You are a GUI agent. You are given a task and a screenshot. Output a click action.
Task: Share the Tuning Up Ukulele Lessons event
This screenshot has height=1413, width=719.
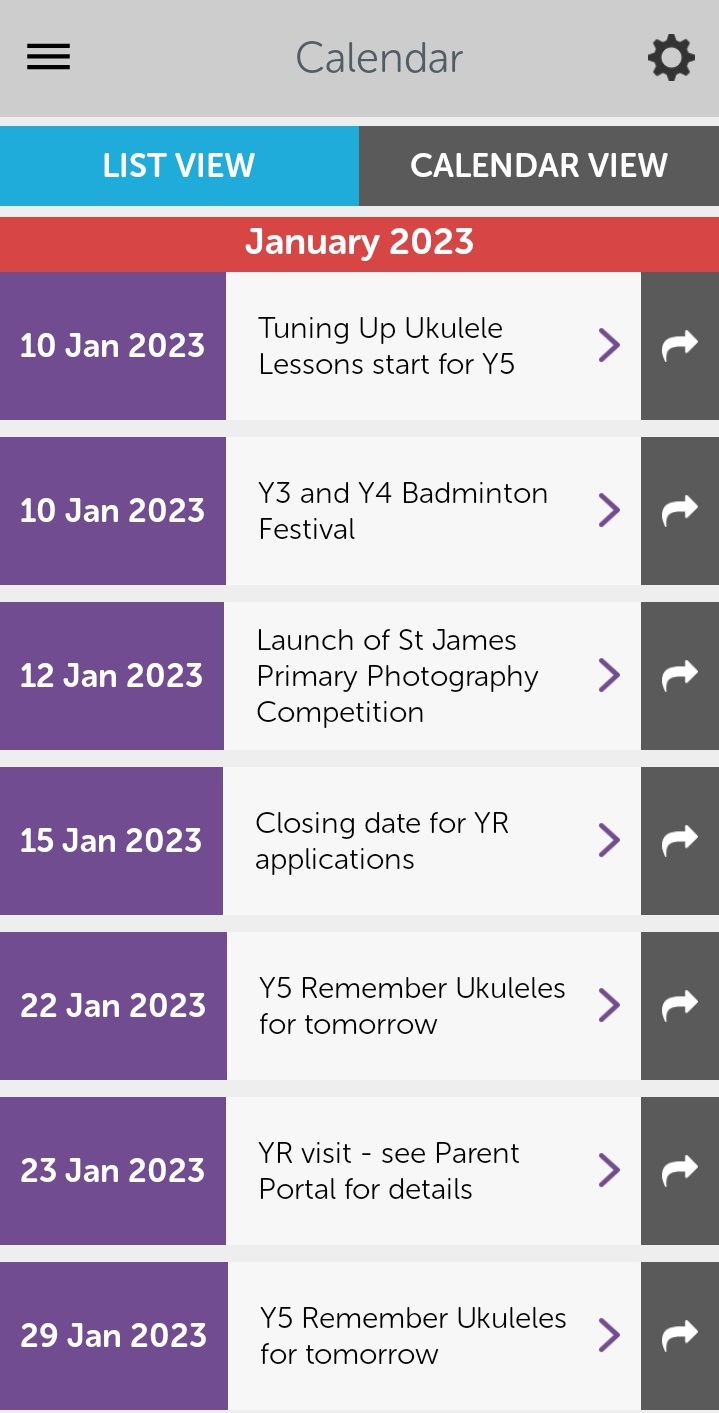[680, 346]
